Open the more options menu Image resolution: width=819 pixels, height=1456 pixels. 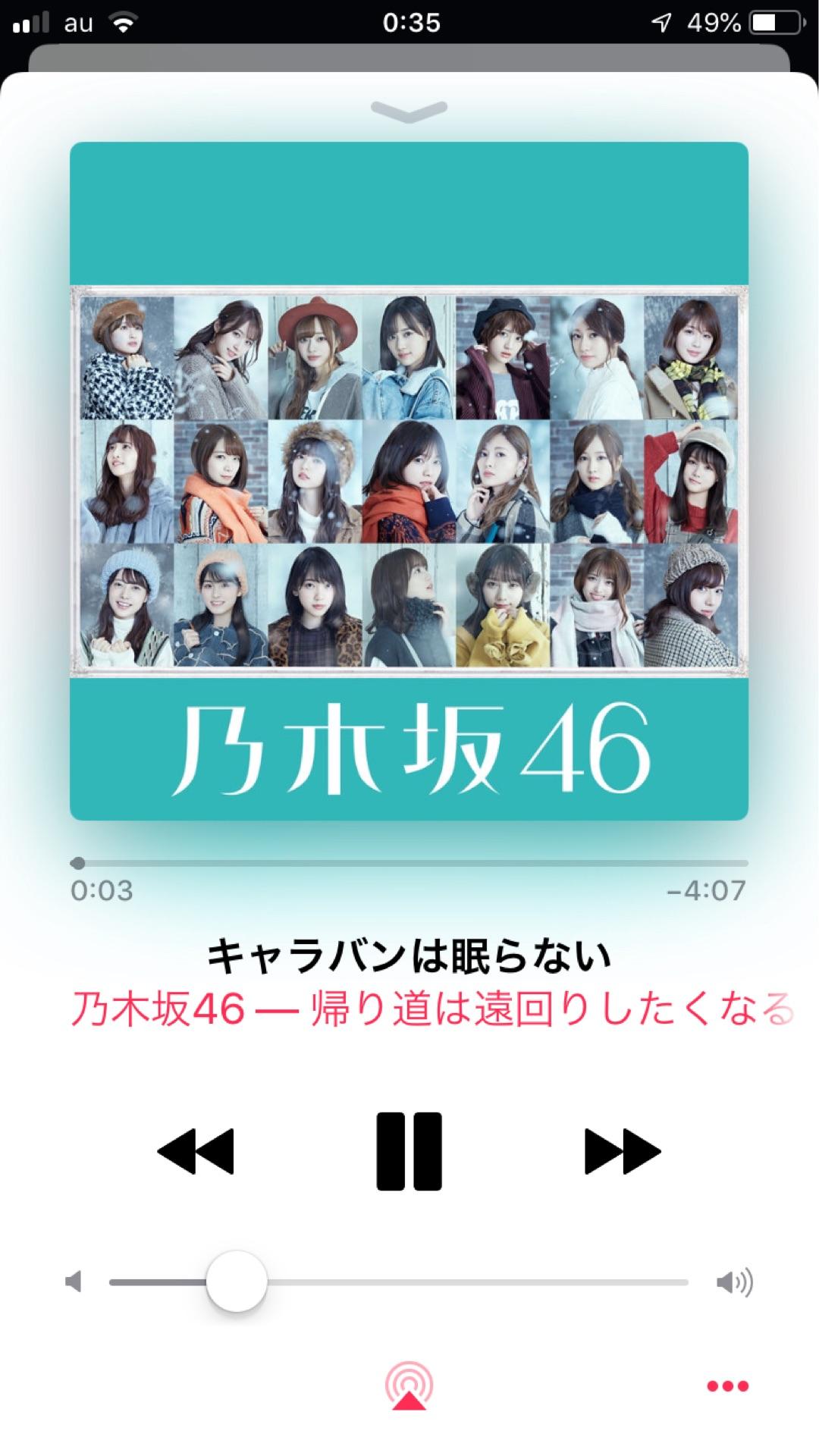[x=727, y=1386]
